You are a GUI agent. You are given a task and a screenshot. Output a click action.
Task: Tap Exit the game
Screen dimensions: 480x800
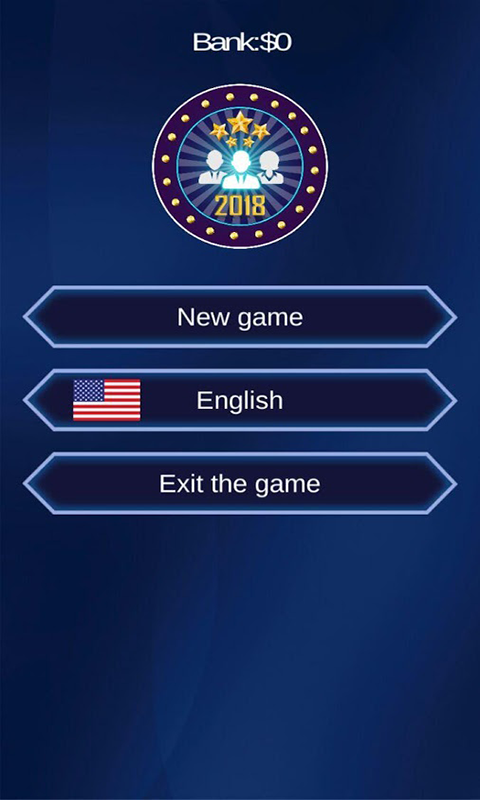tap(240, 483)
